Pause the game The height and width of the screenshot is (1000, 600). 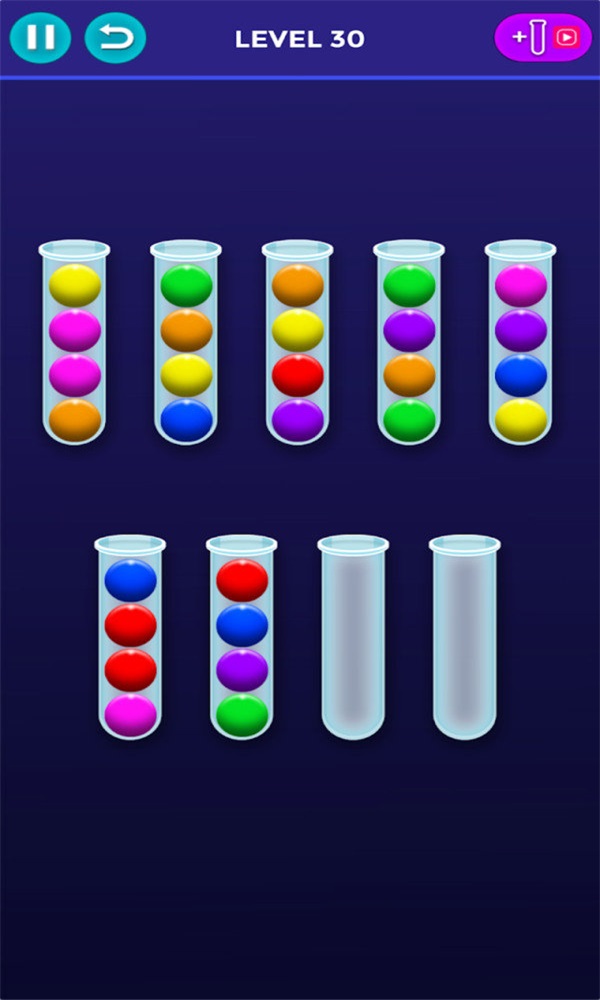[40, 38]
